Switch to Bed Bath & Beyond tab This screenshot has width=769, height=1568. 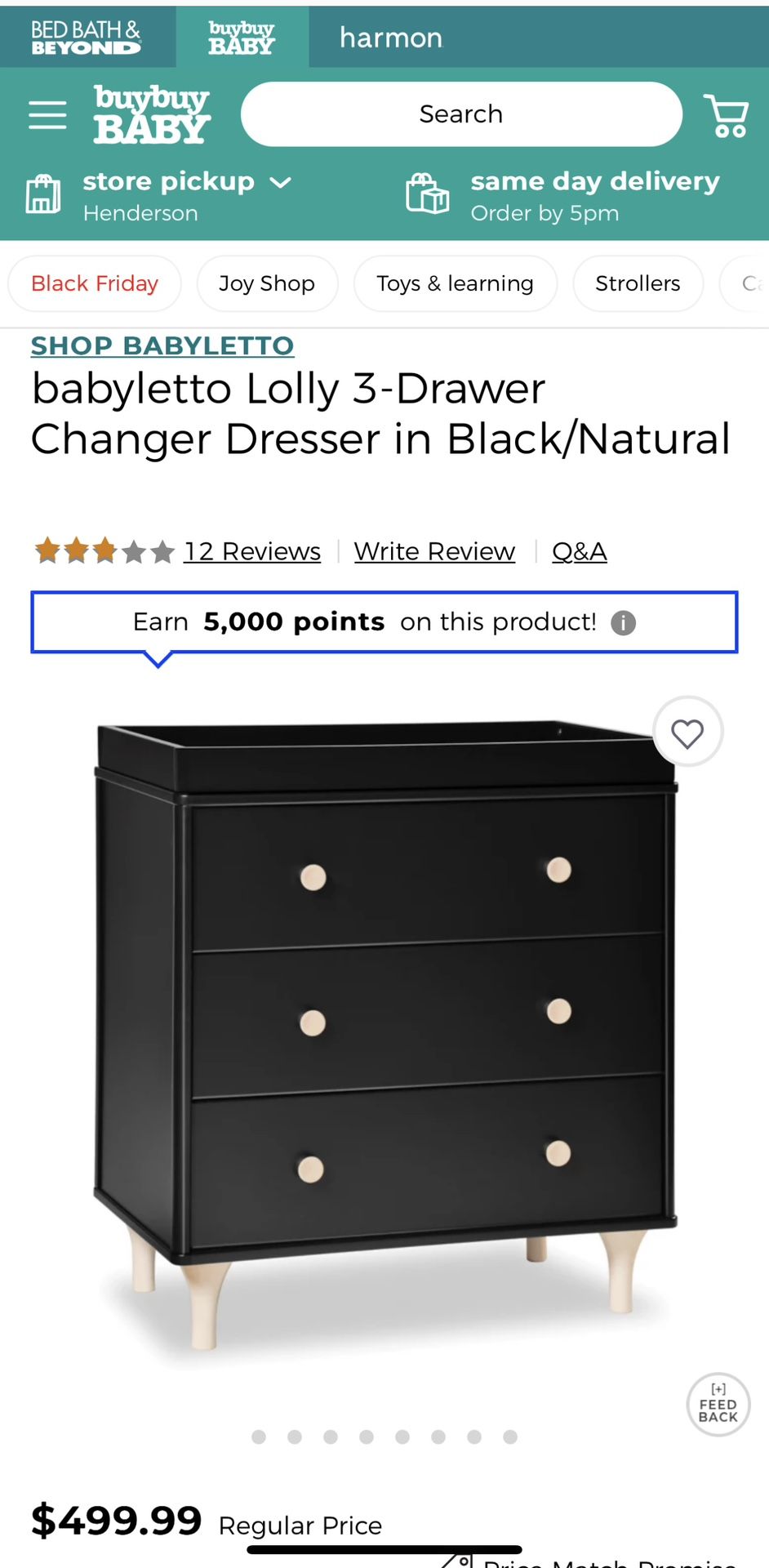pos(87,38)
